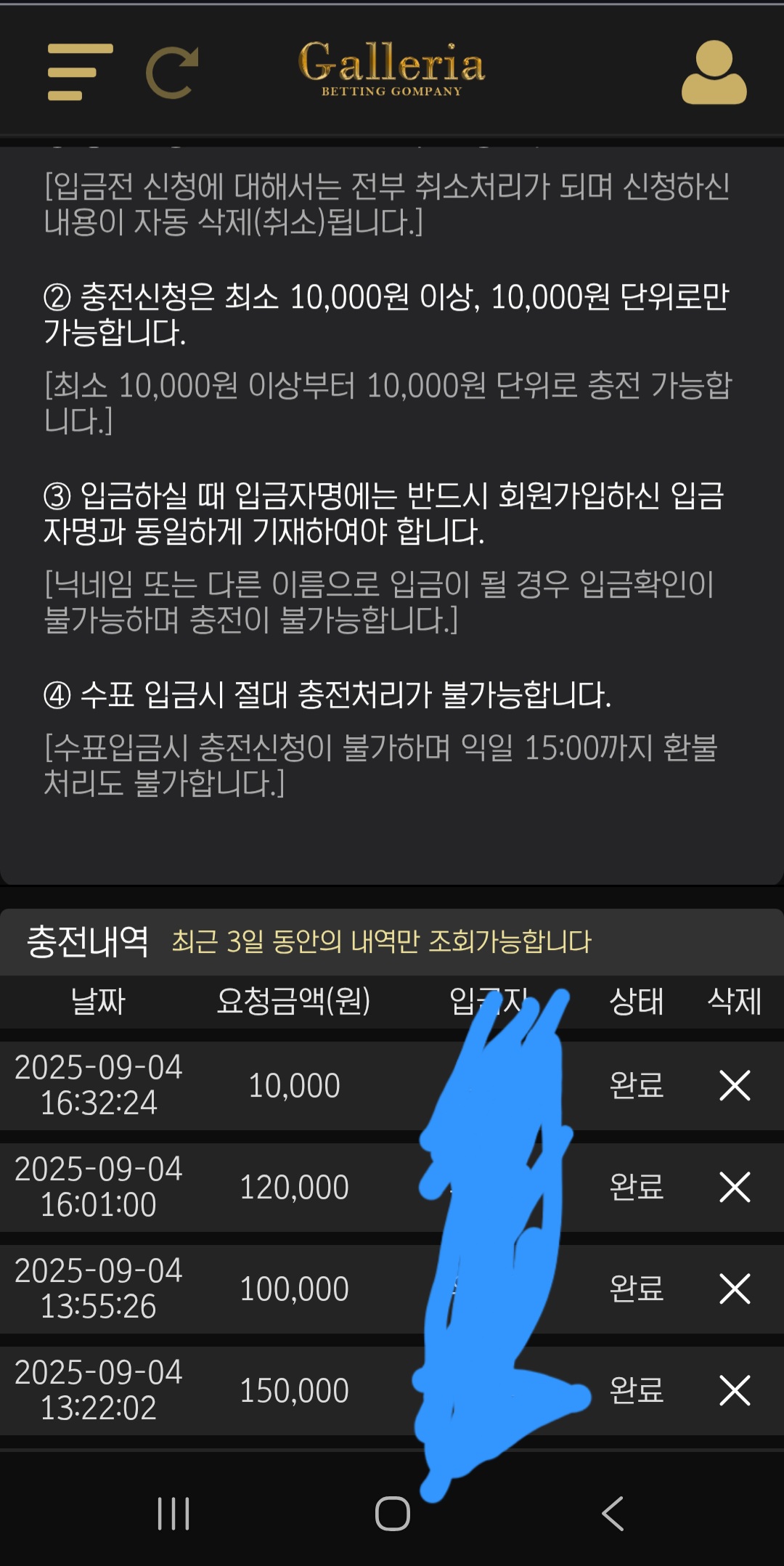Image resolution: width=784 pixels, height=1566 pixels.
Task: Remove the 13:55:26 charge entry
Action: click(x=735, y=1289)
